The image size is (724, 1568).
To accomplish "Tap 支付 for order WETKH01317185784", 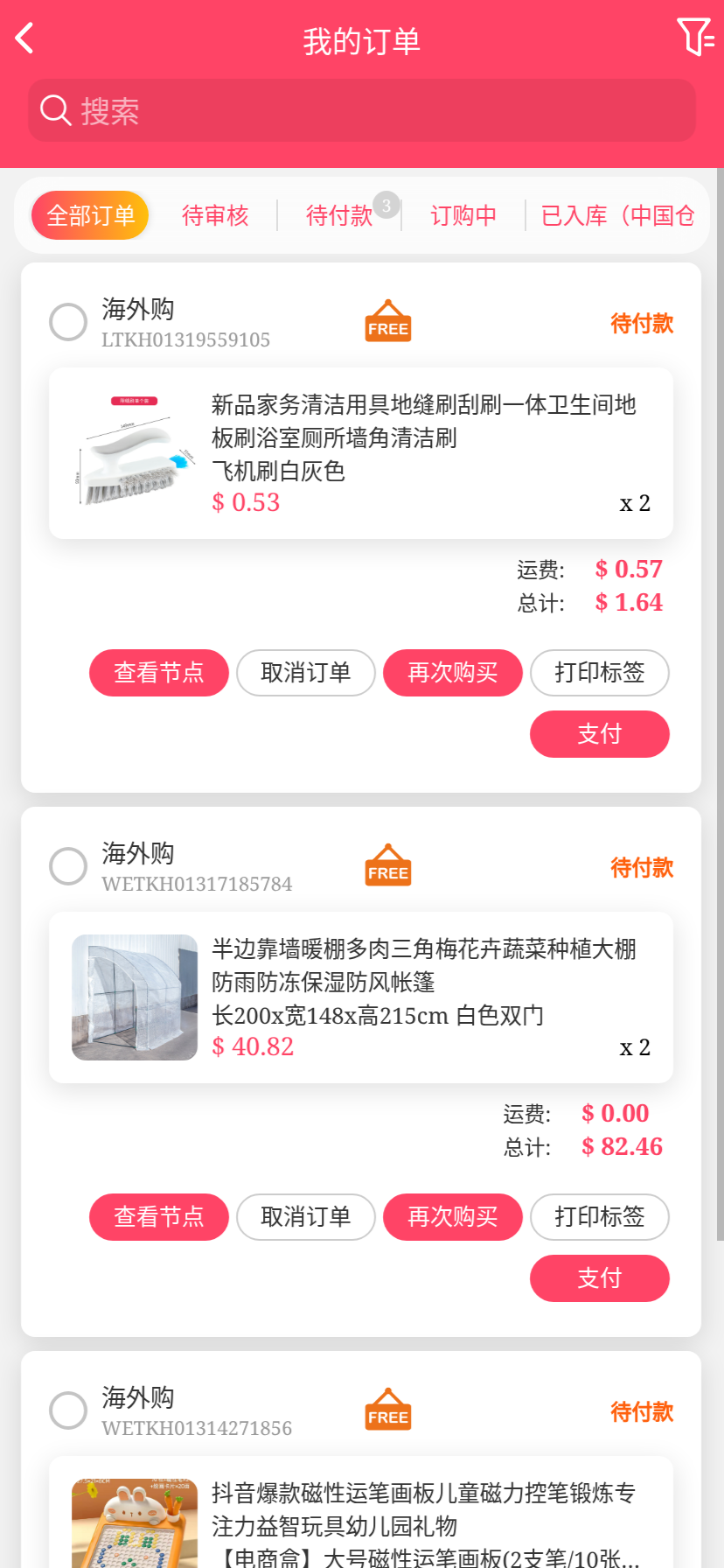I will click(600, 1278).
